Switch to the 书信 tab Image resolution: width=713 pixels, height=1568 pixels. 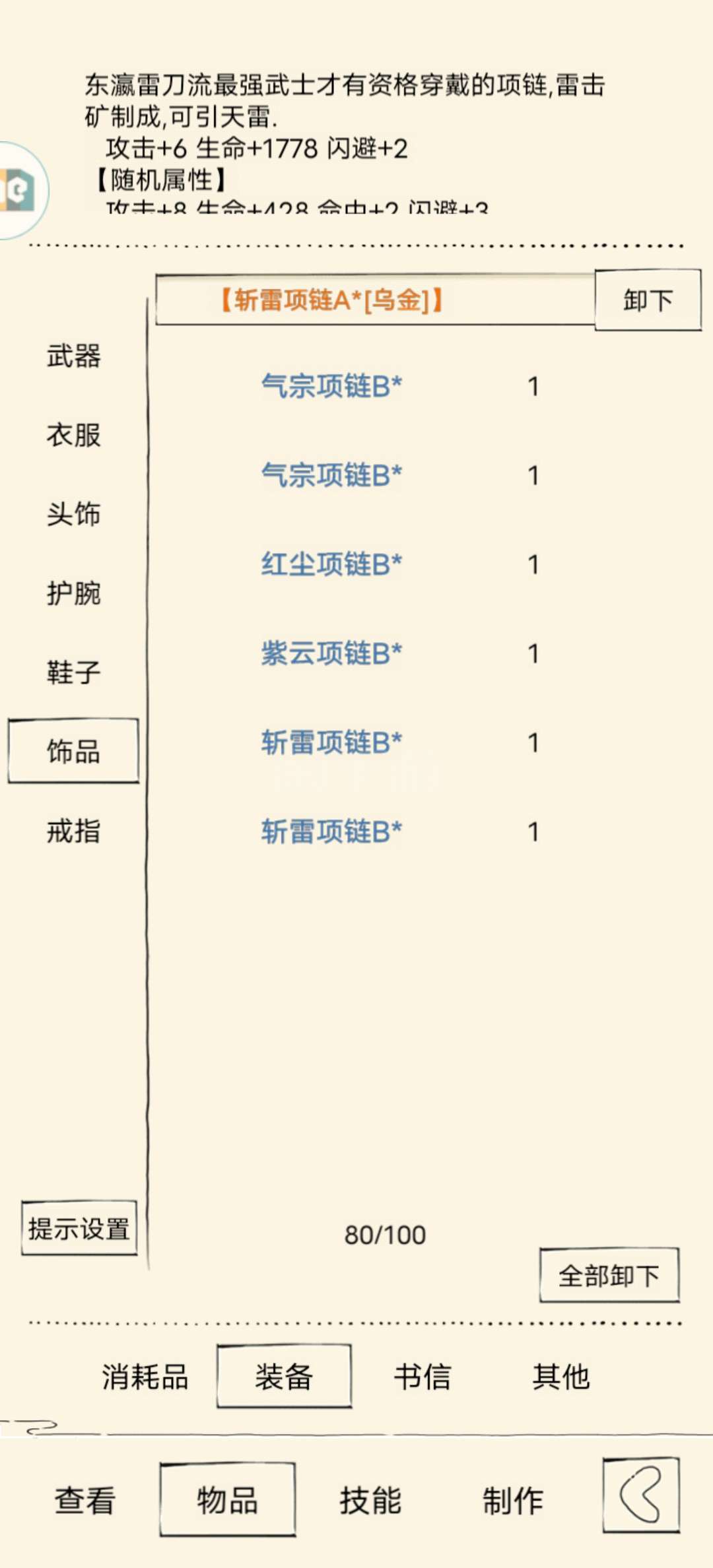coord(423,1377)
